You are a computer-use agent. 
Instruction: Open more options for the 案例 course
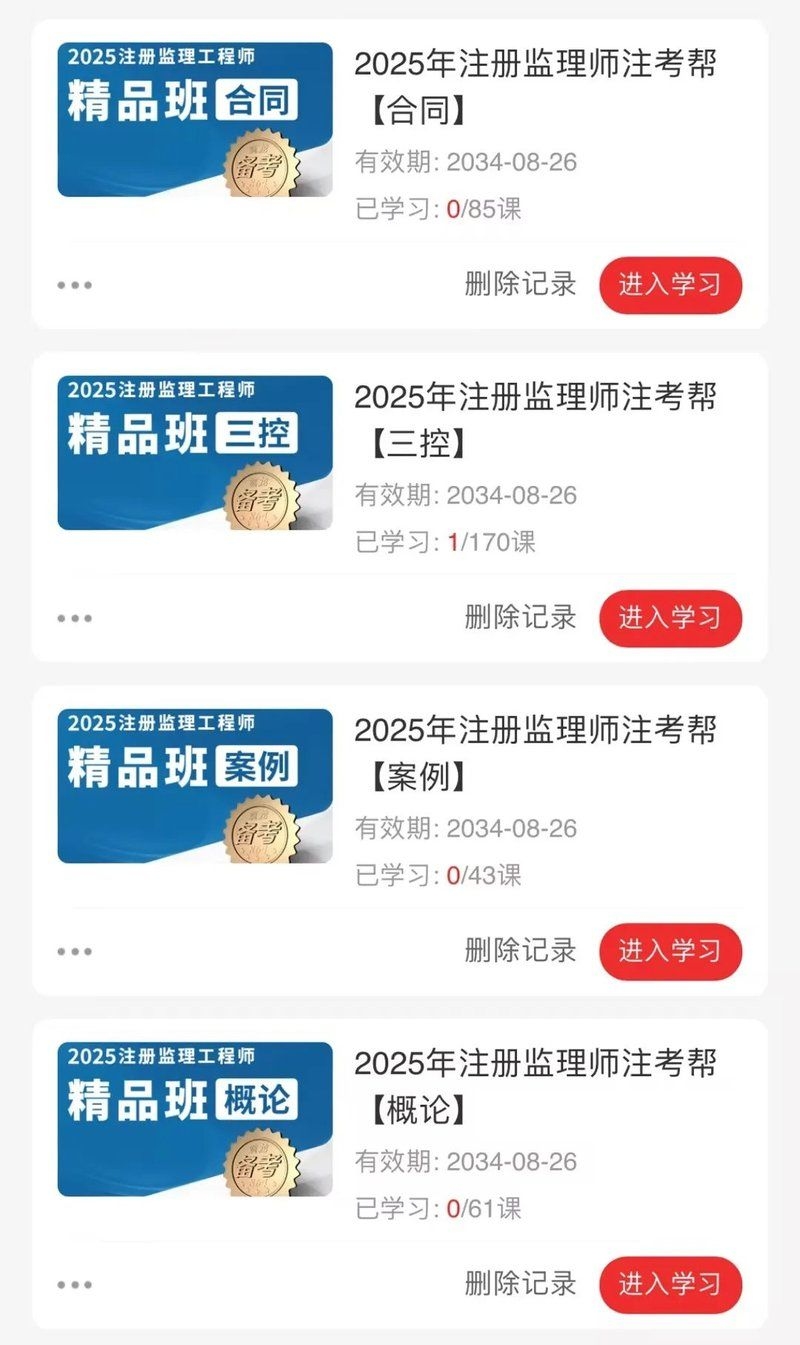point(74,951)
